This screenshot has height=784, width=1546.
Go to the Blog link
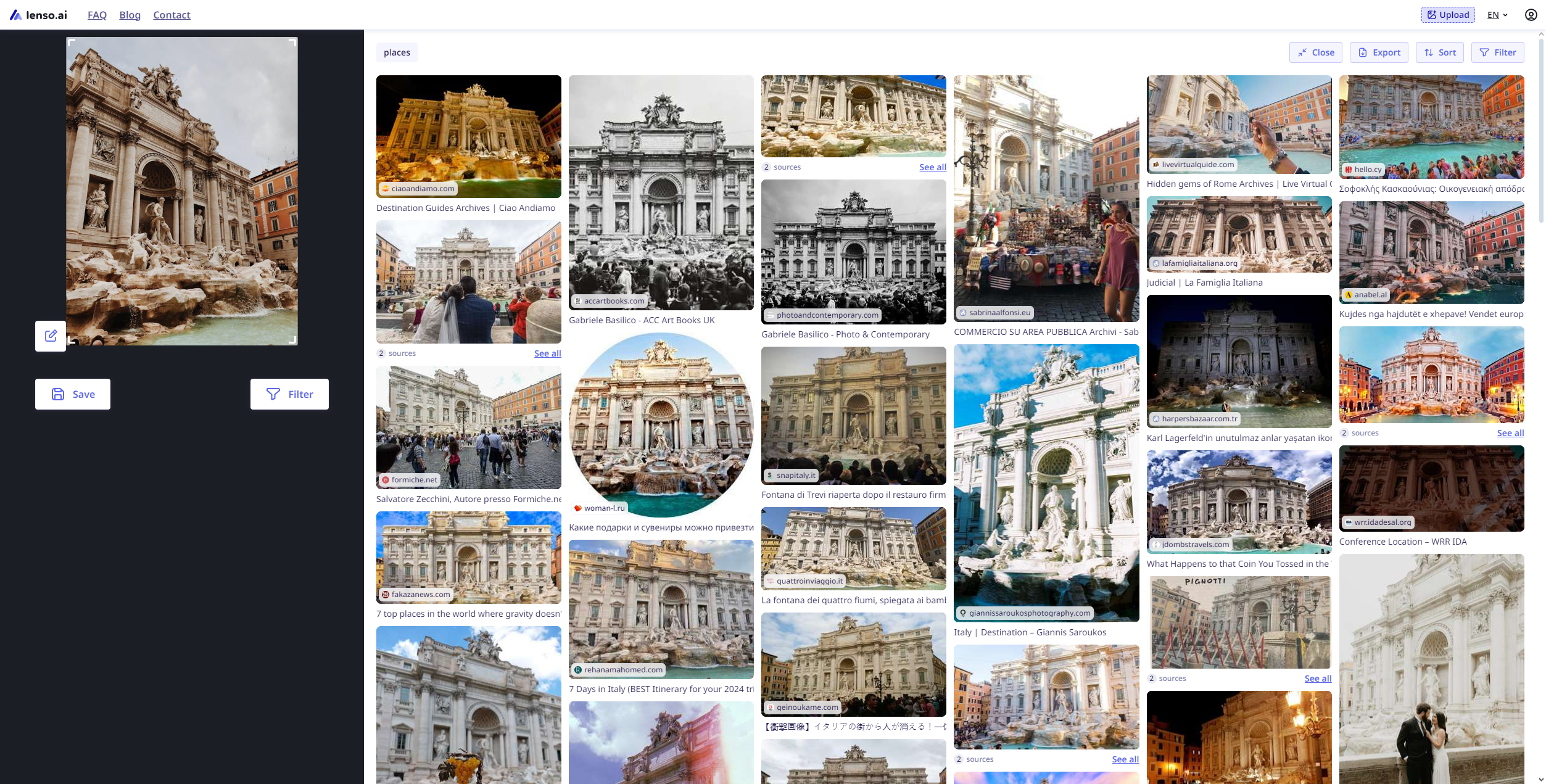point(130,15)
